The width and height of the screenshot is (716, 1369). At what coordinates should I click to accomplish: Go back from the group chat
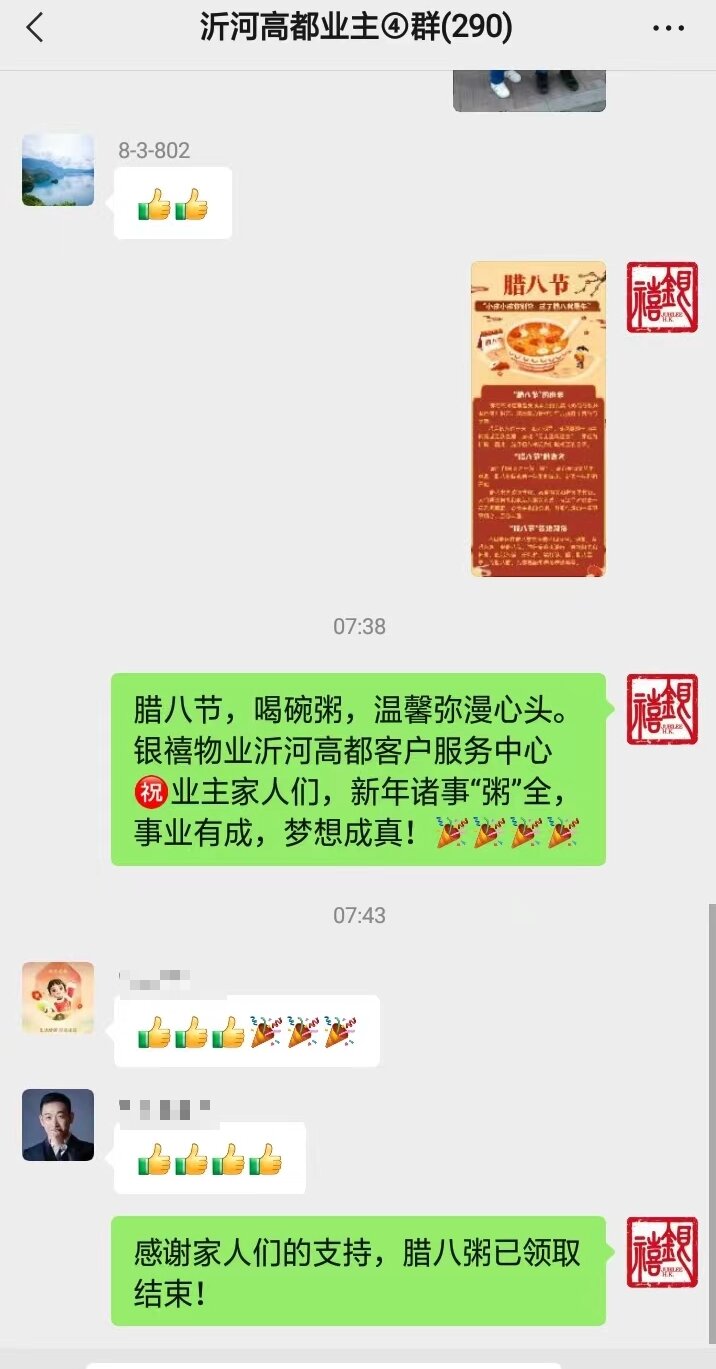[x=35, y=28]
